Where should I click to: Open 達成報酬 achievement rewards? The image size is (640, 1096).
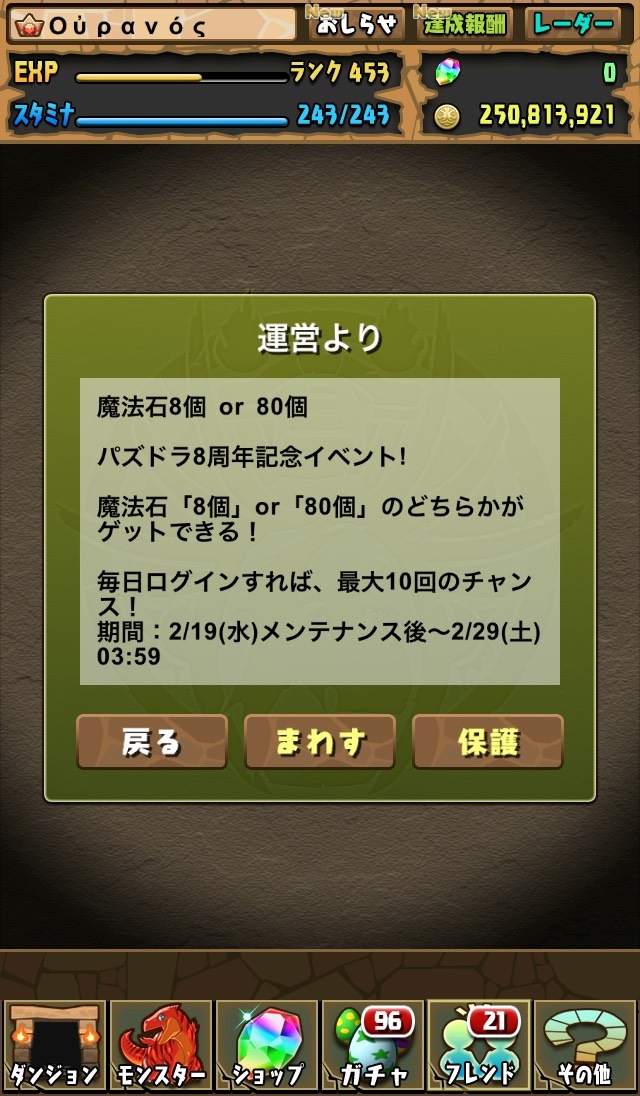(464, 25)
